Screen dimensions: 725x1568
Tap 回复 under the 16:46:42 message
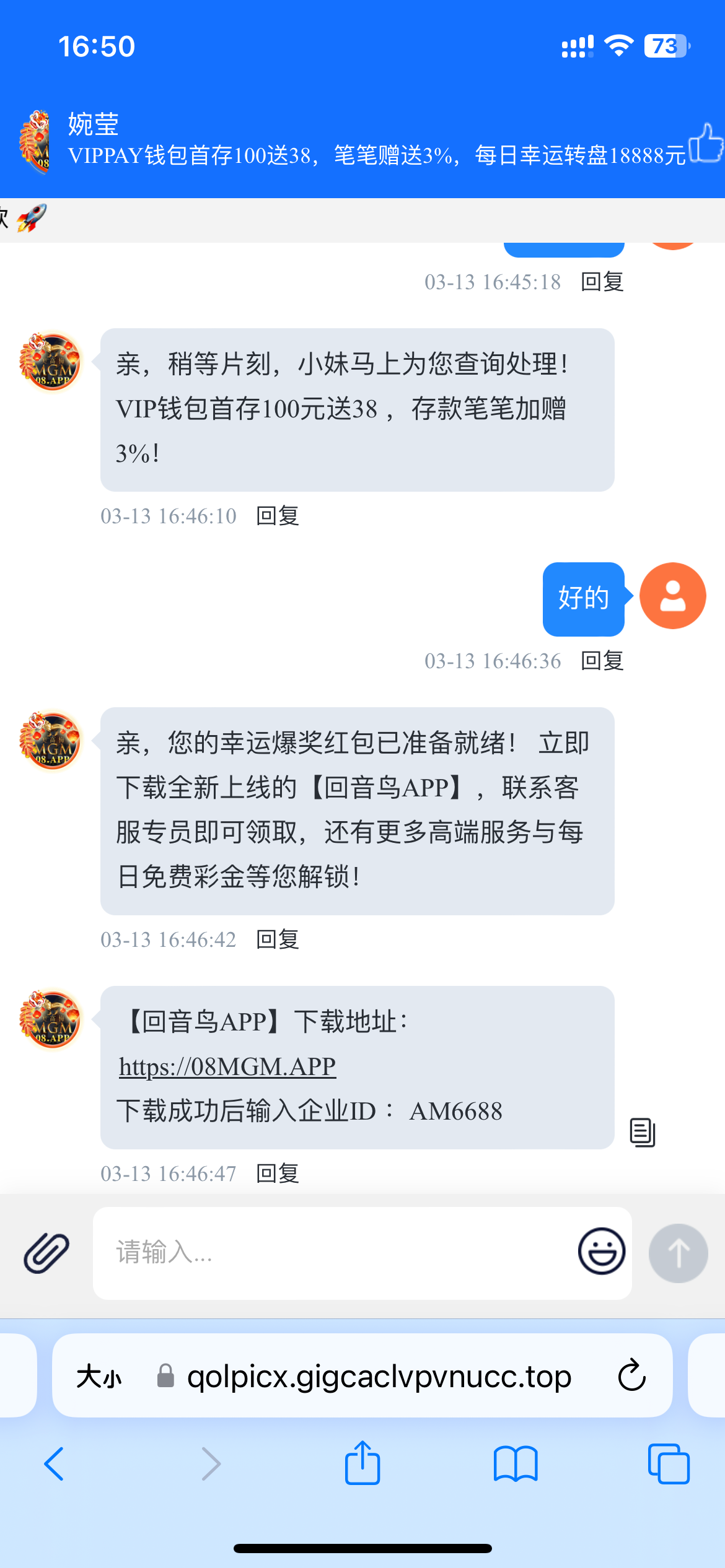tap(278, 939)
